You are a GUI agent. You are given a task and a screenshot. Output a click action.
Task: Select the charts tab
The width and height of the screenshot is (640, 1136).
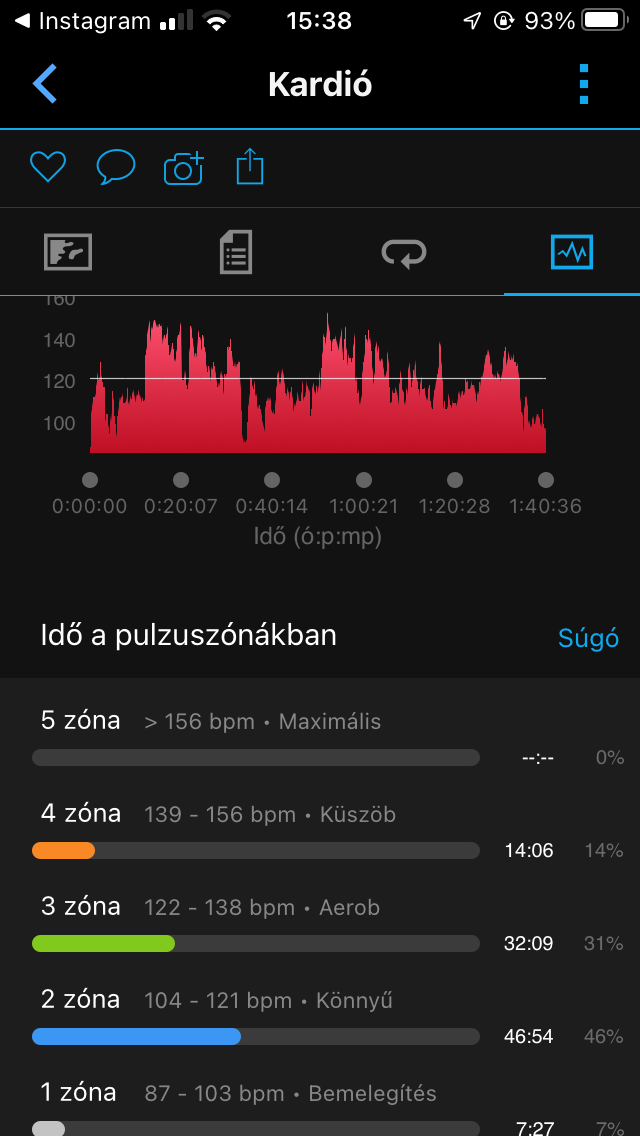point(572,252)
